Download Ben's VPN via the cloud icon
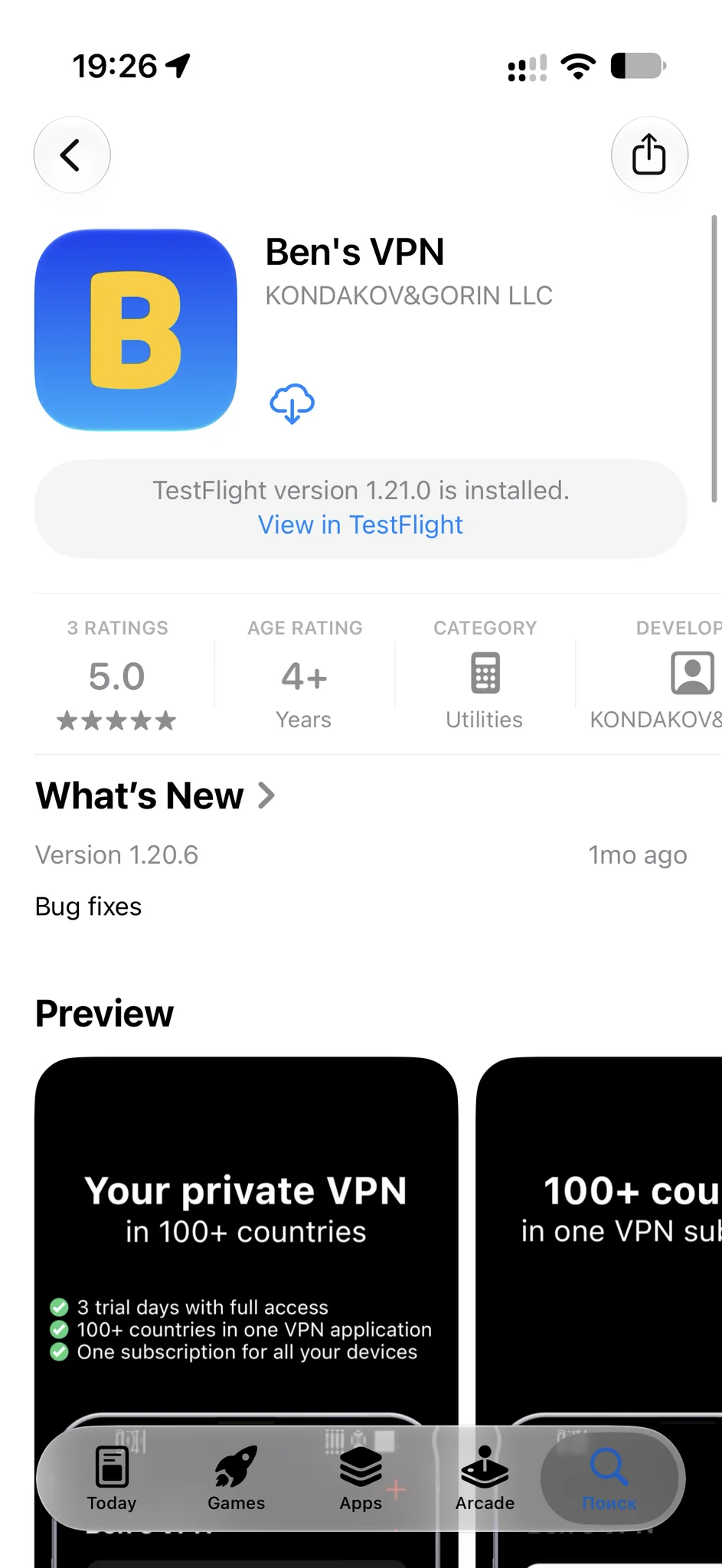The image size is (722, 1568). (292, 403)
